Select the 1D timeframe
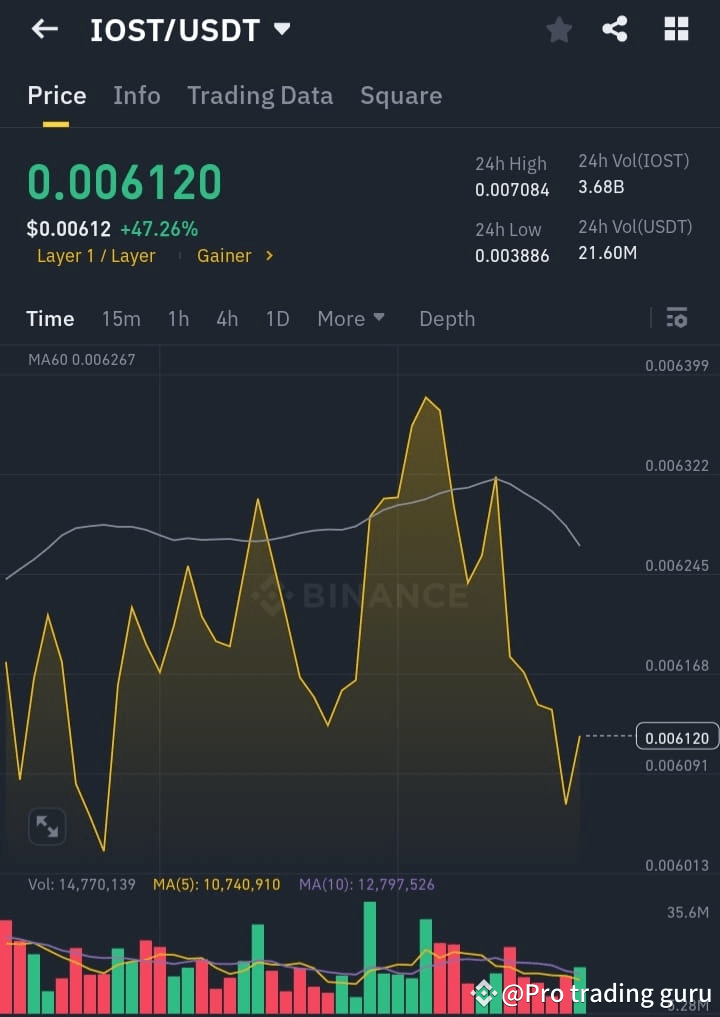 coord(277,318)
